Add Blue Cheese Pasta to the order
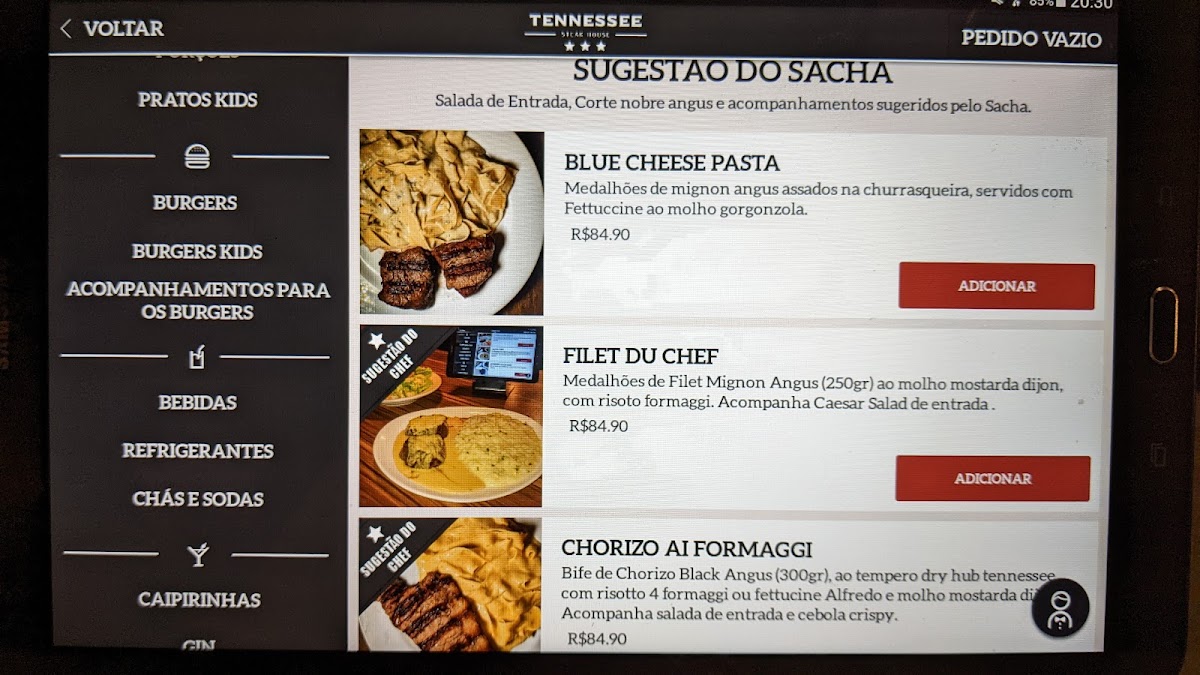The image size is (1200, 675). (996, 286)
